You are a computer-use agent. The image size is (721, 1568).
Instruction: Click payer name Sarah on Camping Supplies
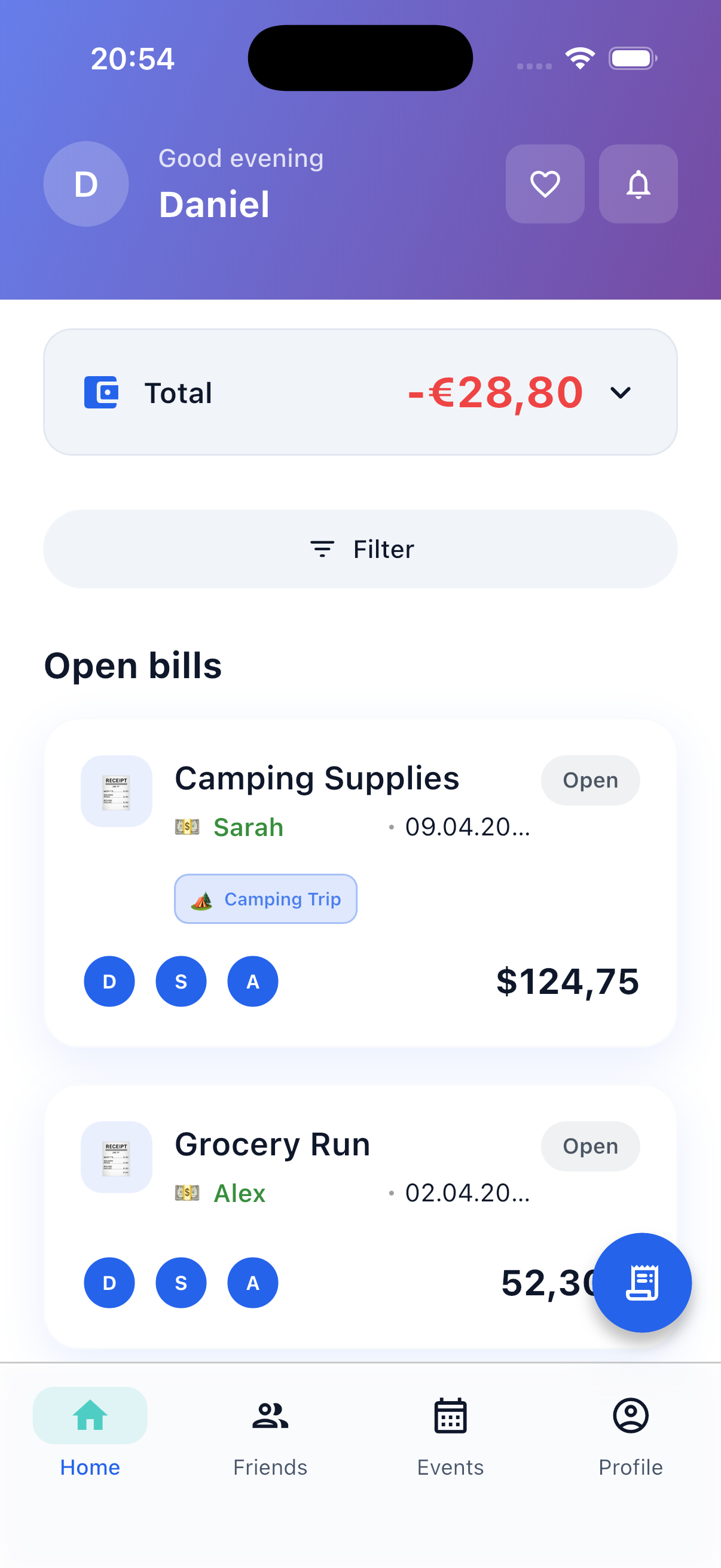click(248, 827)
